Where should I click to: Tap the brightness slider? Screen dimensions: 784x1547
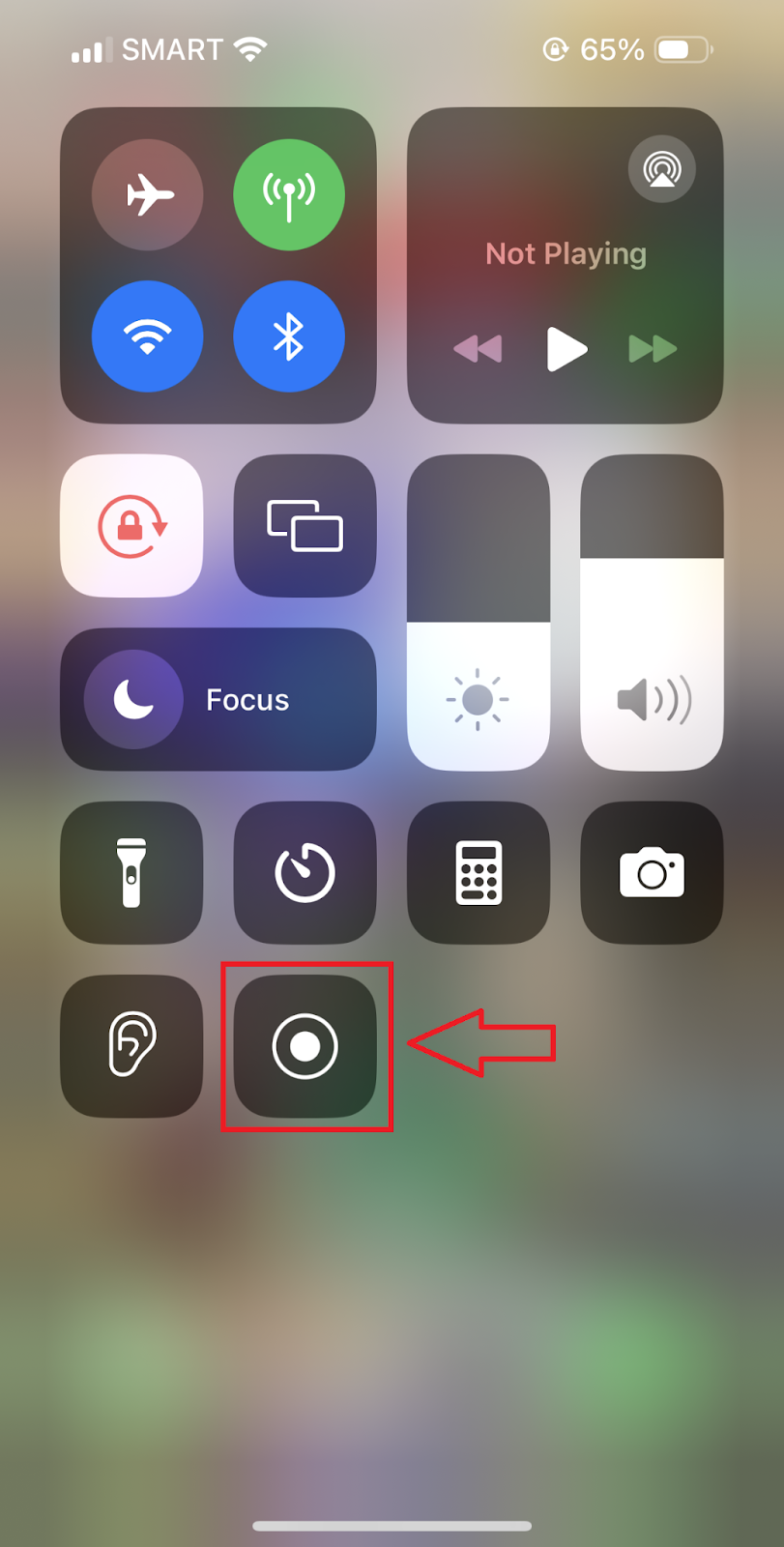tap(479, 613)
